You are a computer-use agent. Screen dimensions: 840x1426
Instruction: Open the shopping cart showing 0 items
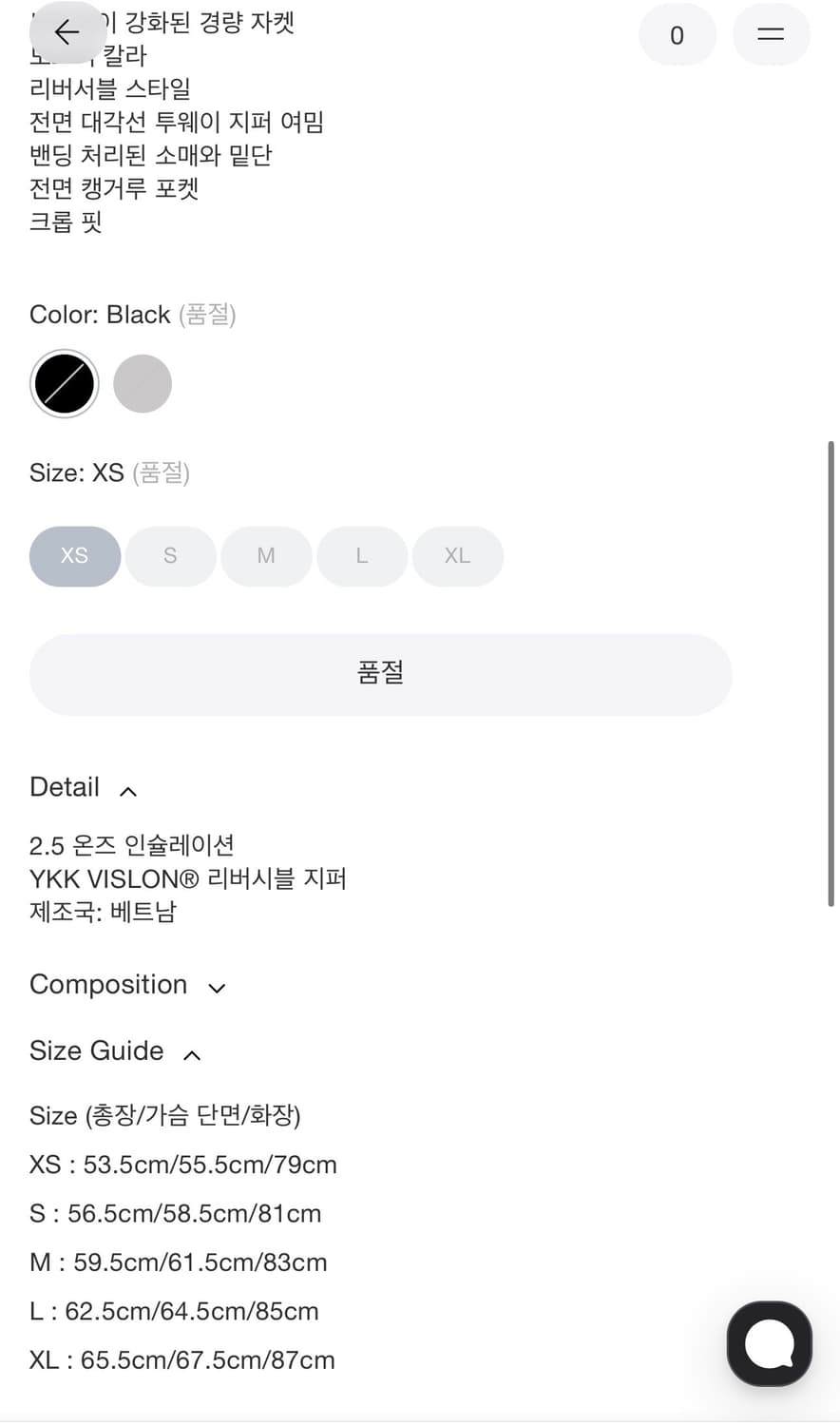click(x=677, y=34)
